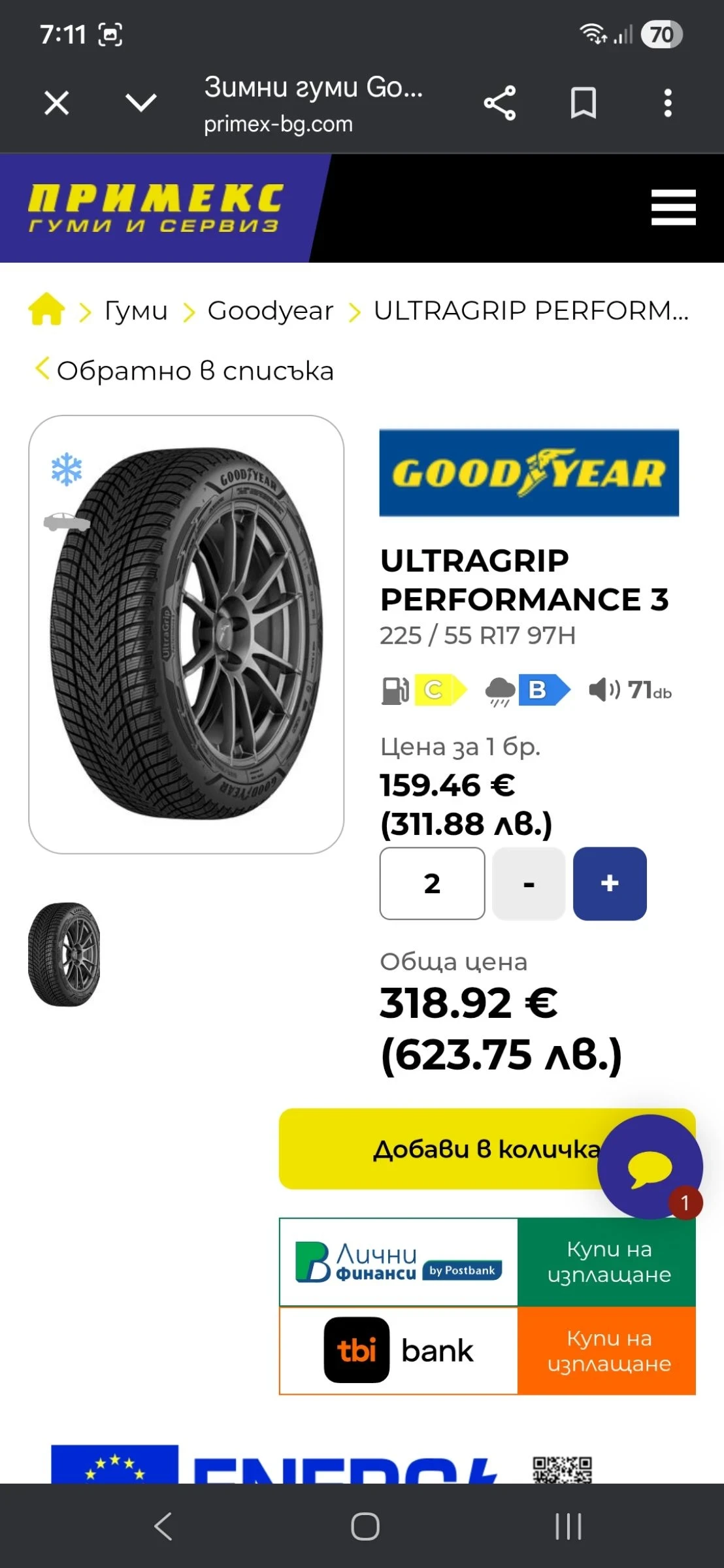Click the home icon in the breadcrumb
Image resolution: width=724 pixels, height=1568 pixels.
coord(46,310)
